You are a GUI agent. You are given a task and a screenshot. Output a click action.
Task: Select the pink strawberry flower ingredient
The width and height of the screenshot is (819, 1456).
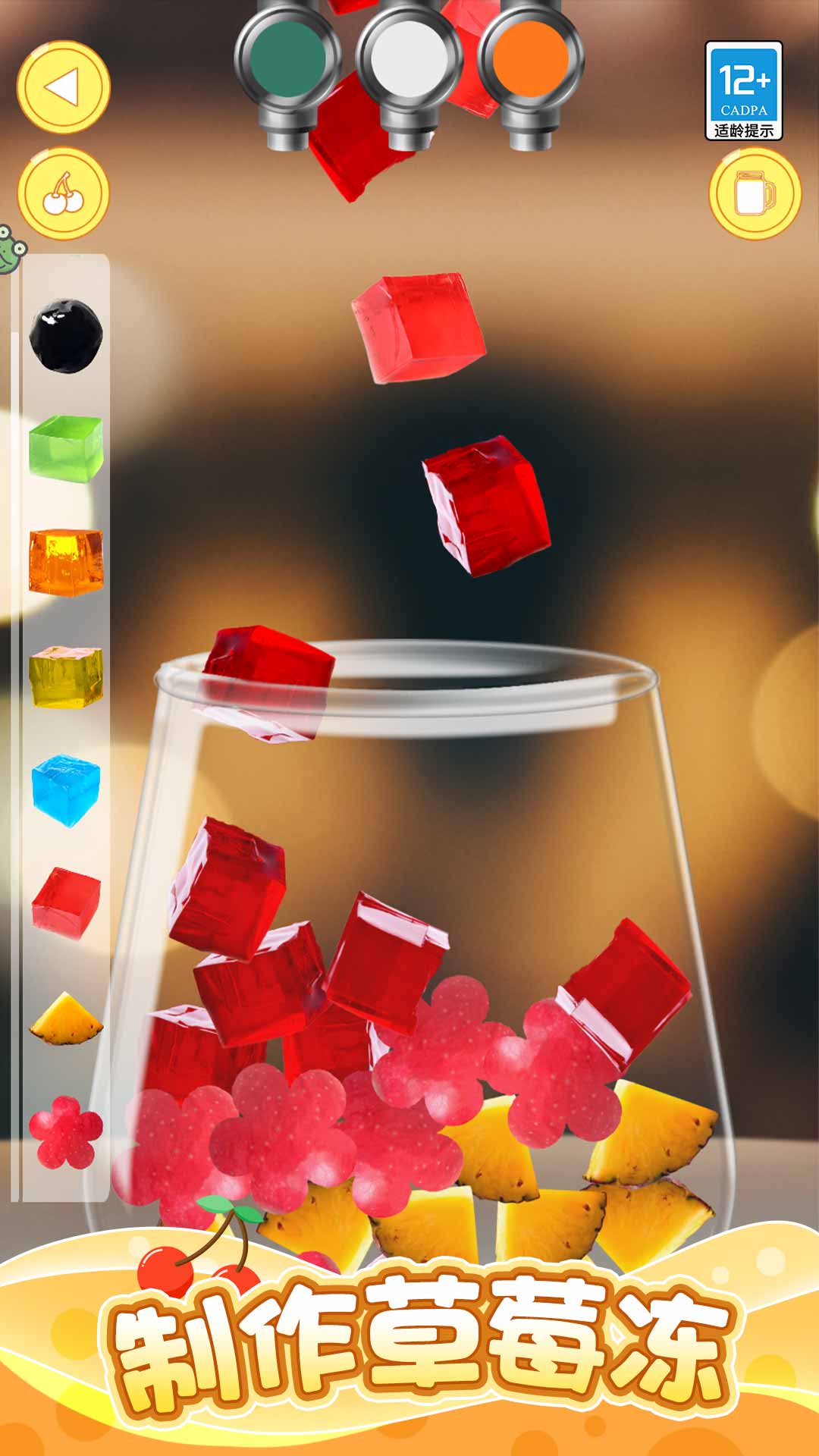[x=65, y=1132]
